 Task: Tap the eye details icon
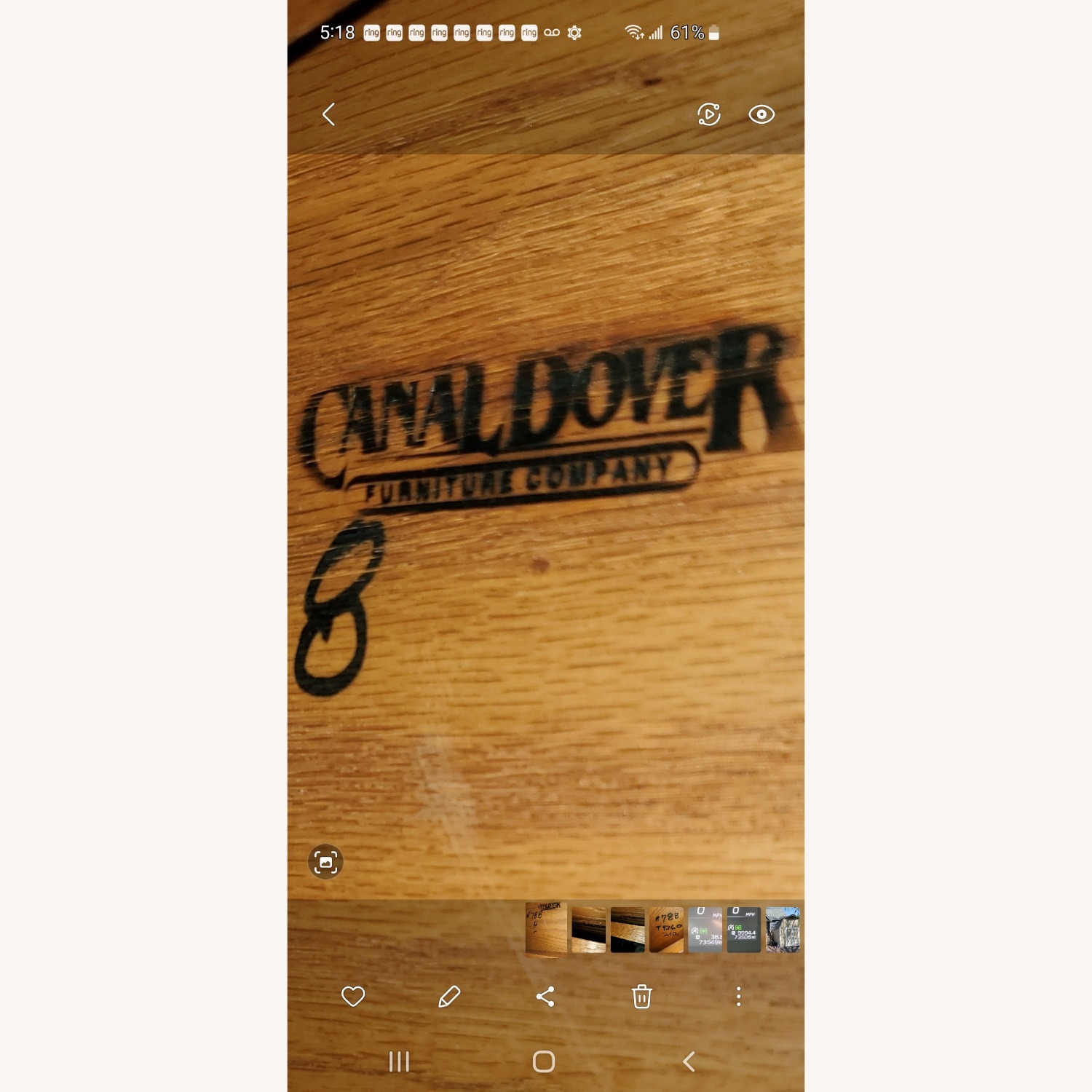761,114
